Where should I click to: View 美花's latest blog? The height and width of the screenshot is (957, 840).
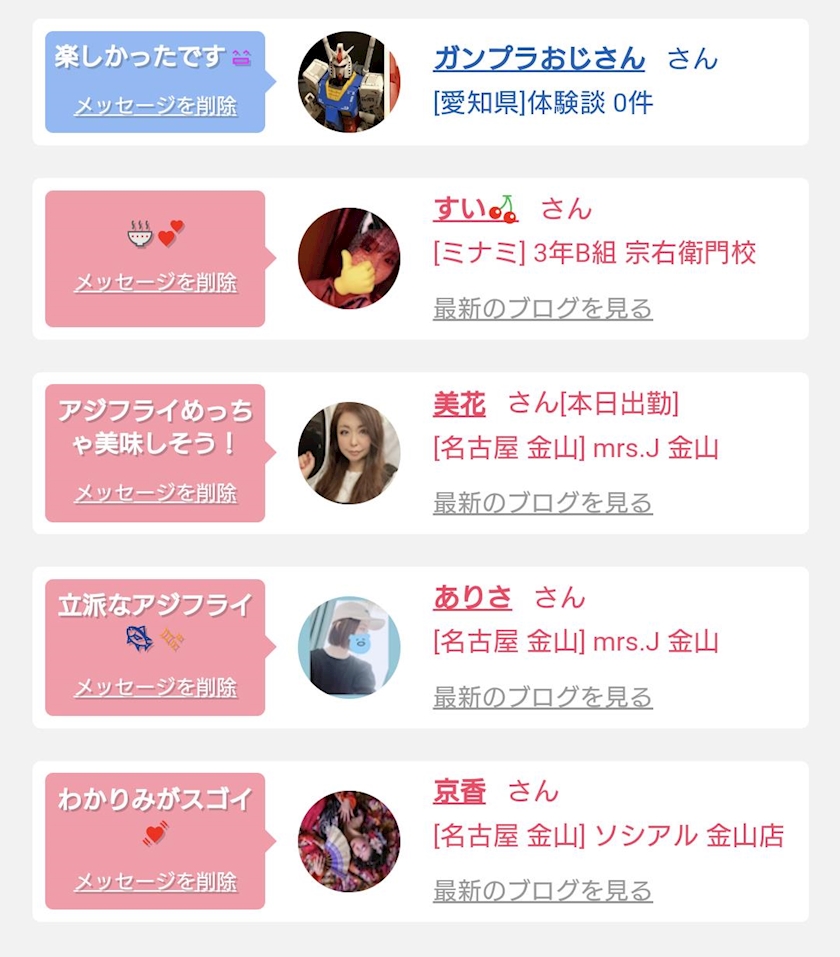coord(543,504)
